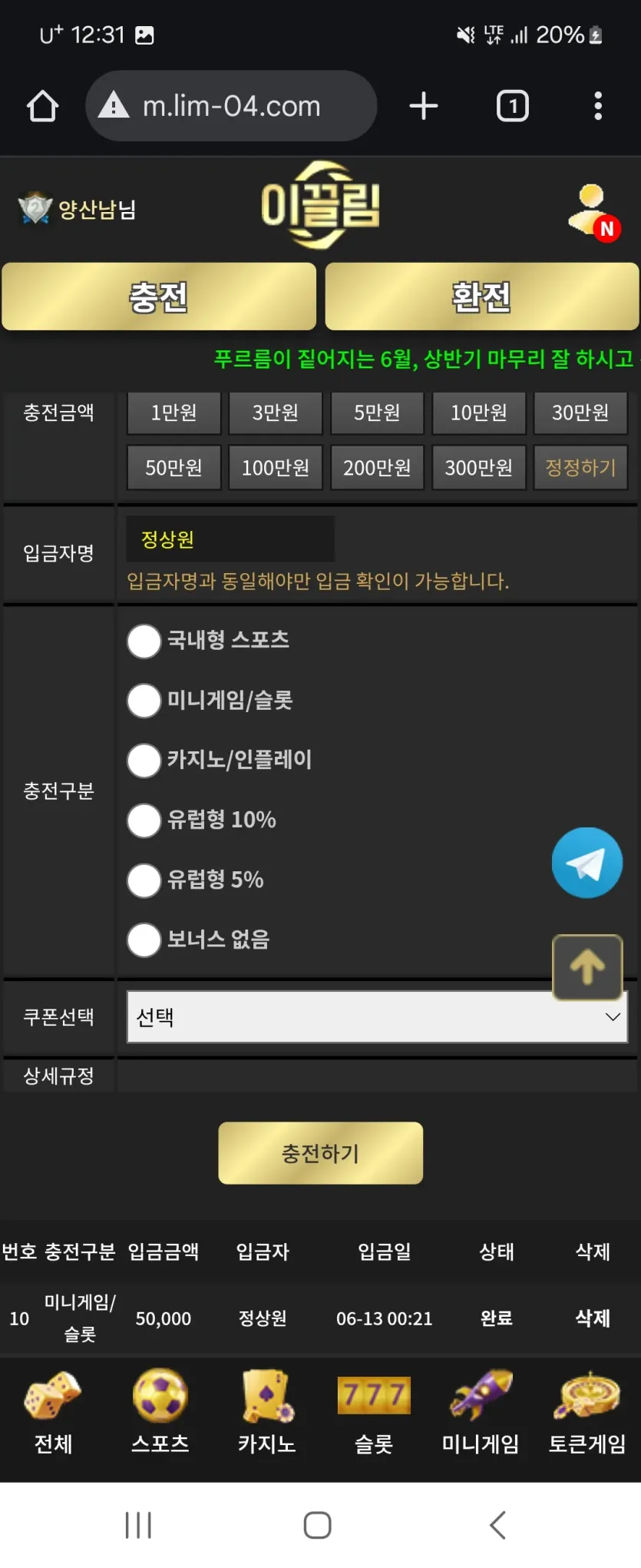This screenshot has height=1568, width=641.
Task: Tap the scroll-to-top arrow button
Action: click(x=587, y=967)
